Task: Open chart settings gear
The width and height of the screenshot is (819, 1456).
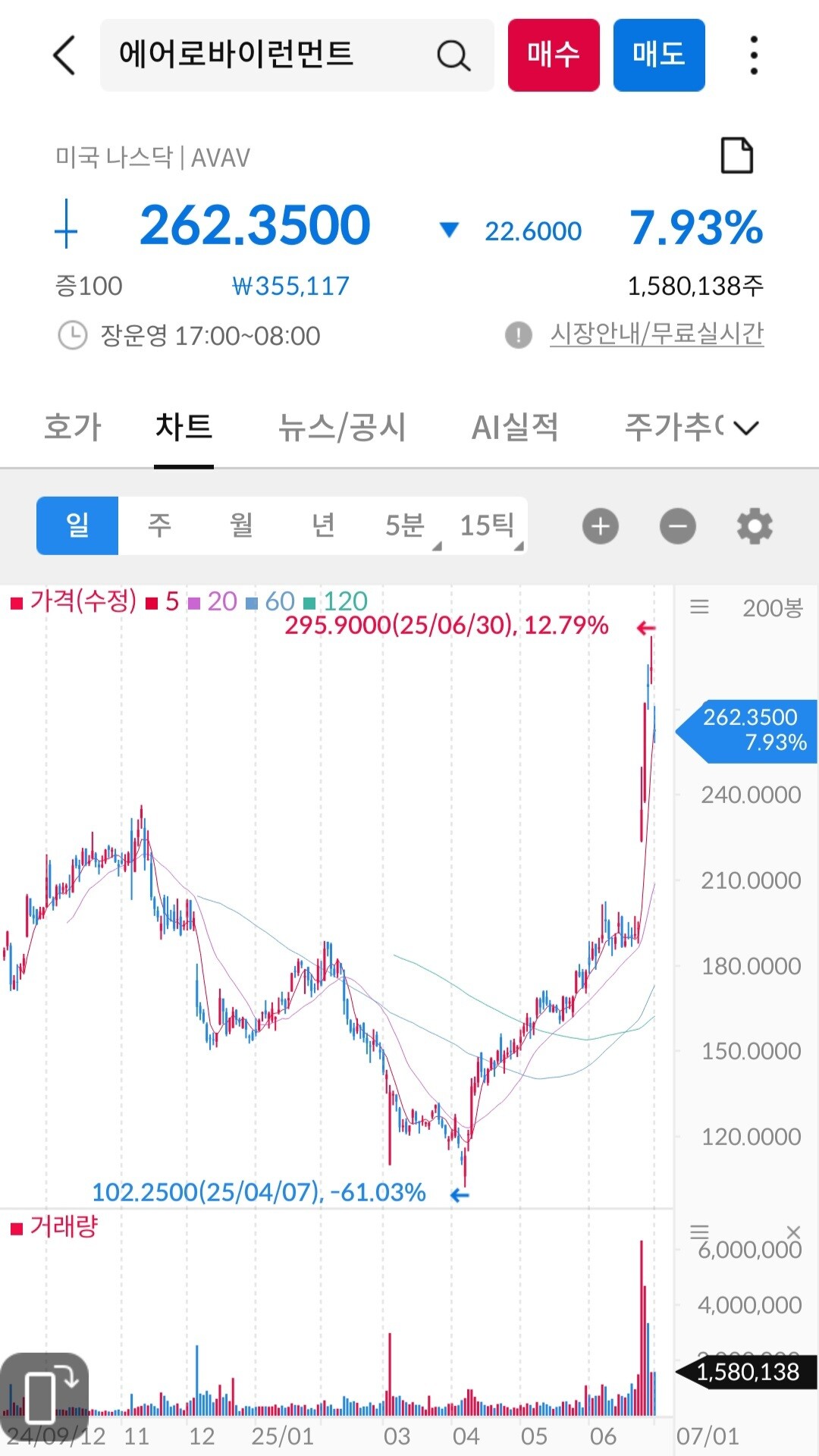Action: coord(755,526)
